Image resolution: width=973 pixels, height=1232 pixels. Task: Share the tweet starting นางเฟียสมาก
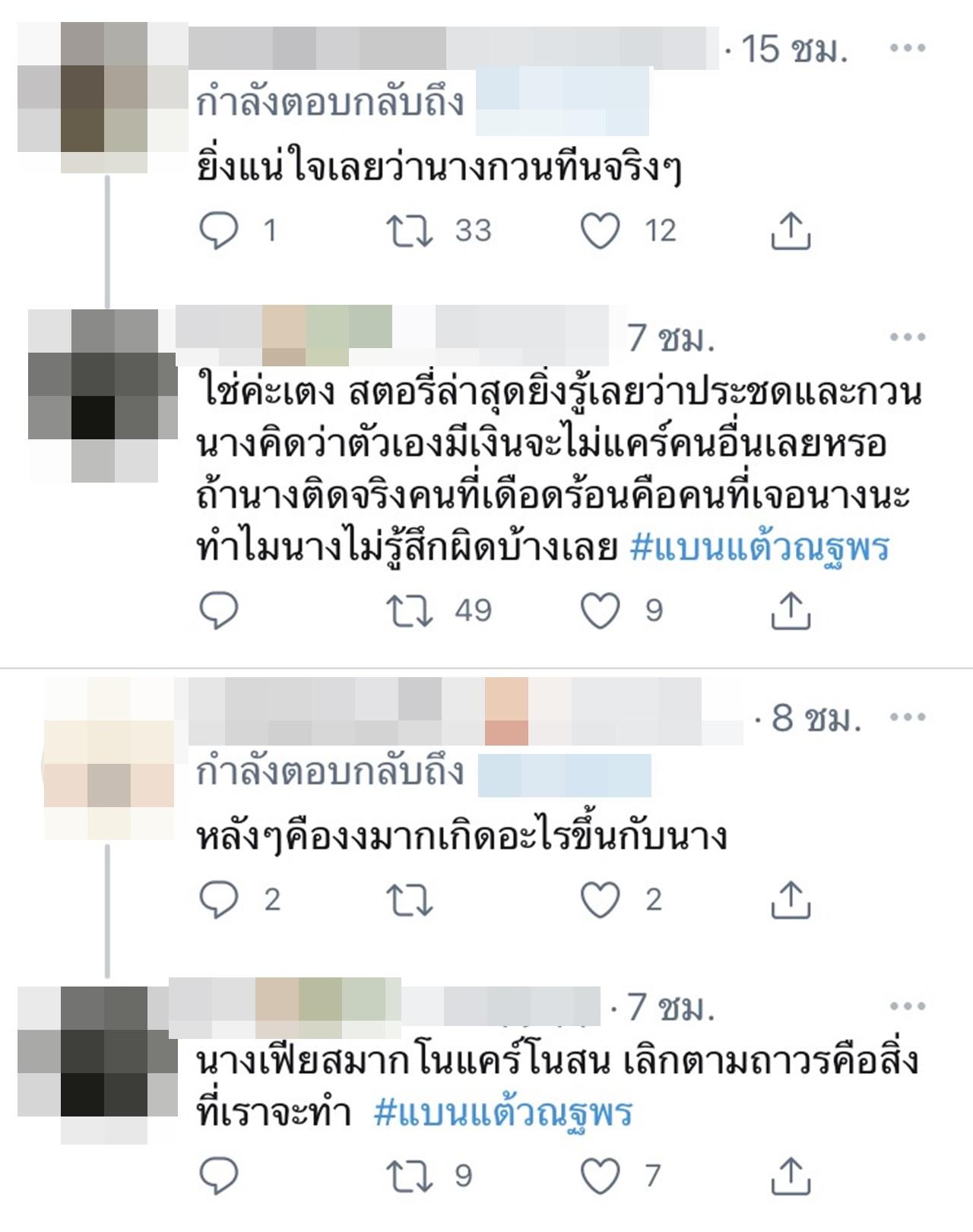791,1177
